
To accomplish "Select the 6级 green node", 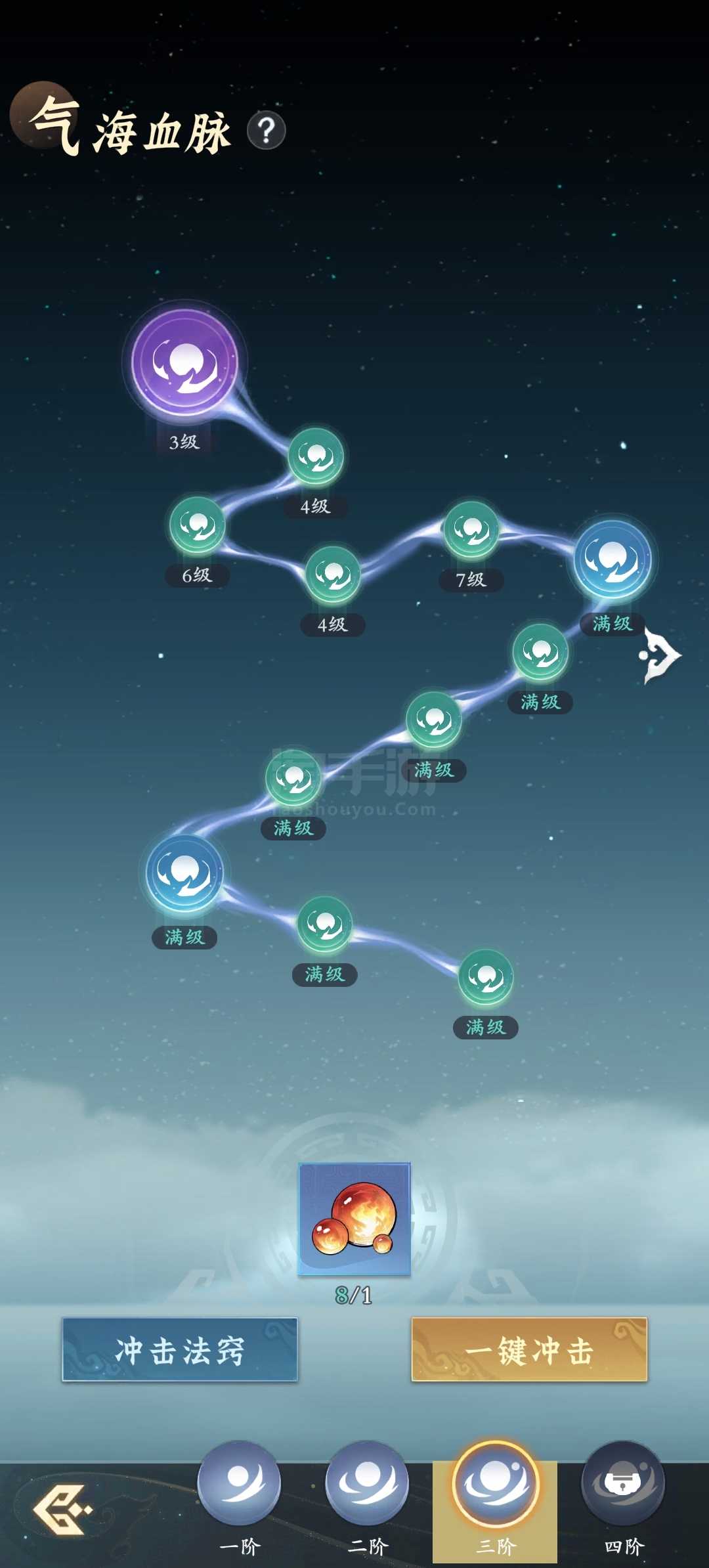I will click(198, 525).
